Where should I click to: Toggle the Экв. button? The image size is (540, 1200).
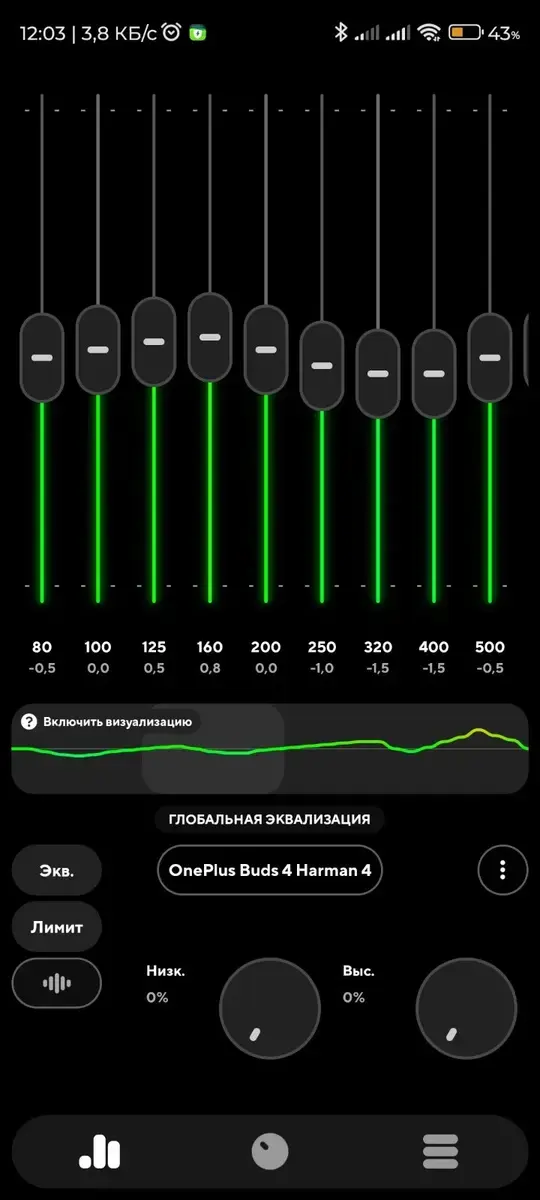(57, 871)
